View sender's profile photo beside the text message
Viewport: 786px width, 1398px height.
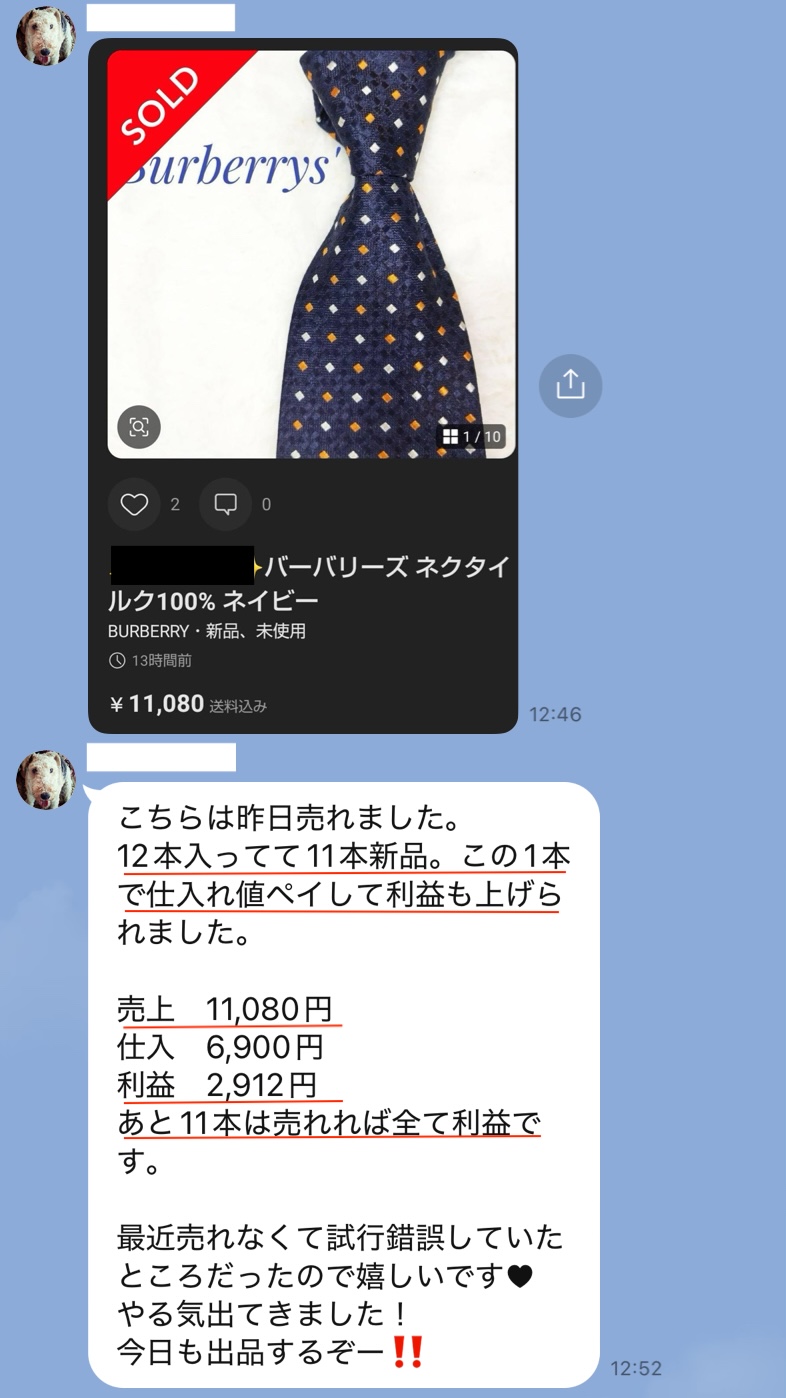tap(46, 779)
